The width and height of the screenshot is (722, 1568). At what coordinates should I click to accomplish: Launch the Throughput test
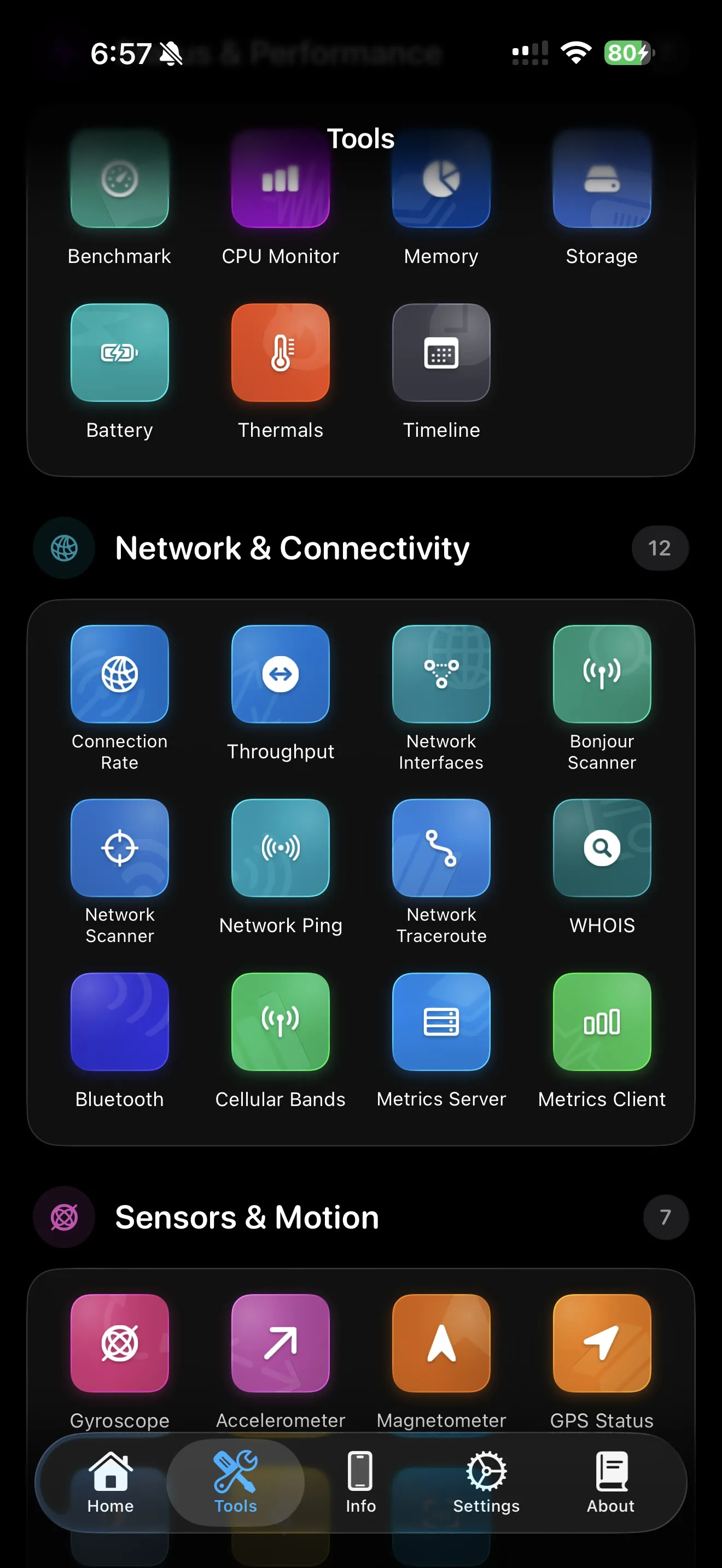point(280,674)
